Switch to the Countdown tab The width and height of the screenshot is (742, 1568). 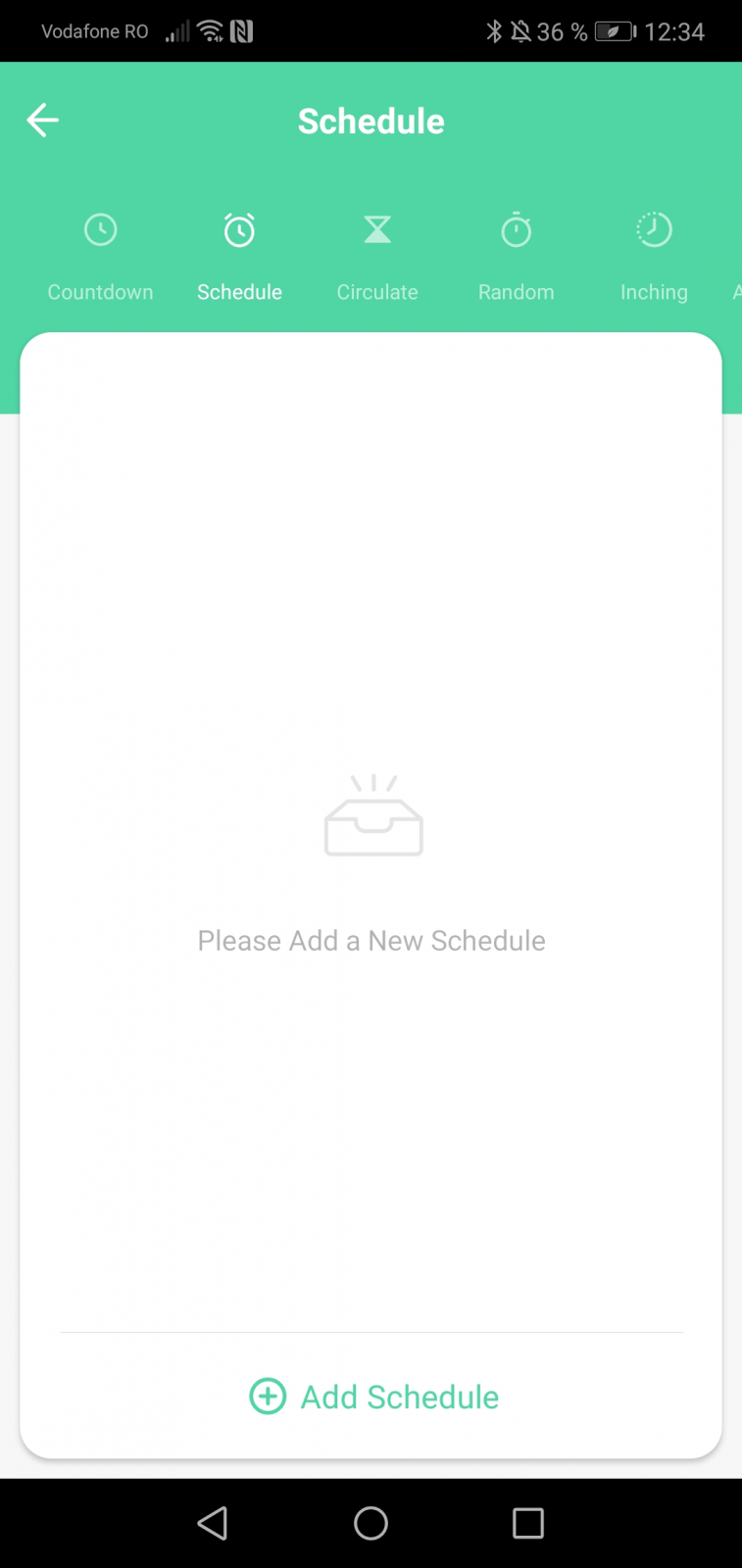click(x=100, y=257)
